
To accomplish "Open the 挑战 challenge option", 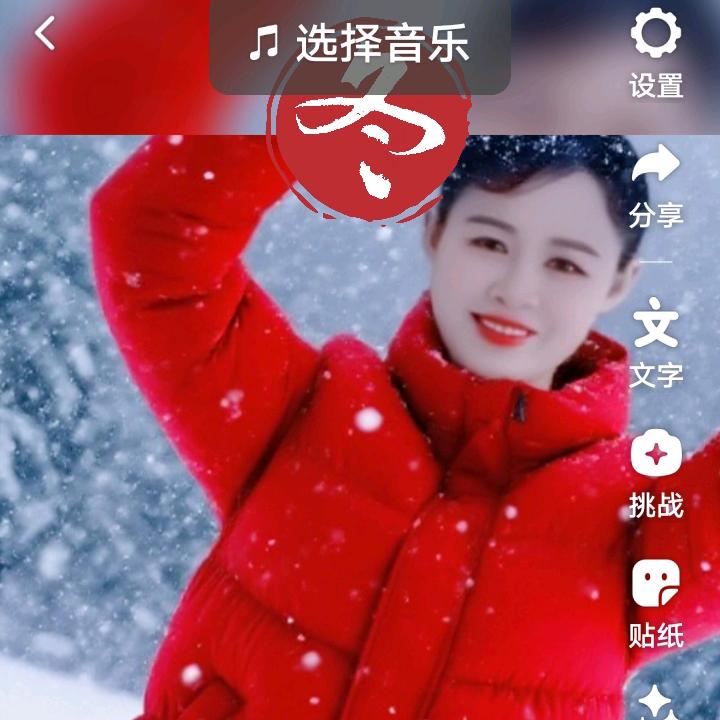I will pyautogui.click(x=656, y=472).
